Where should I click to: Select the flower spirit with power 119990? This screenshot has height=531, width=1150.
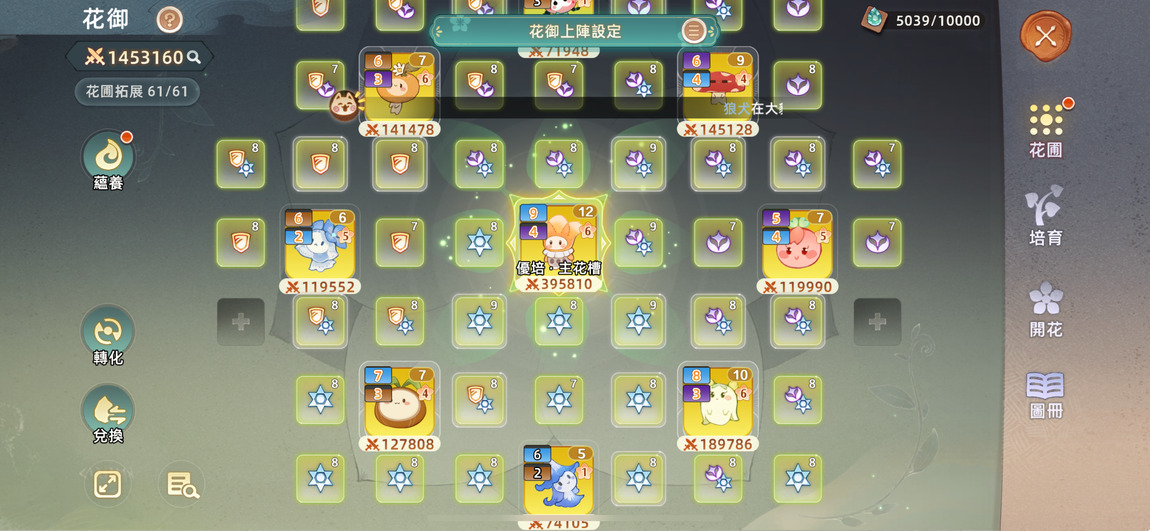coord(797,244)
